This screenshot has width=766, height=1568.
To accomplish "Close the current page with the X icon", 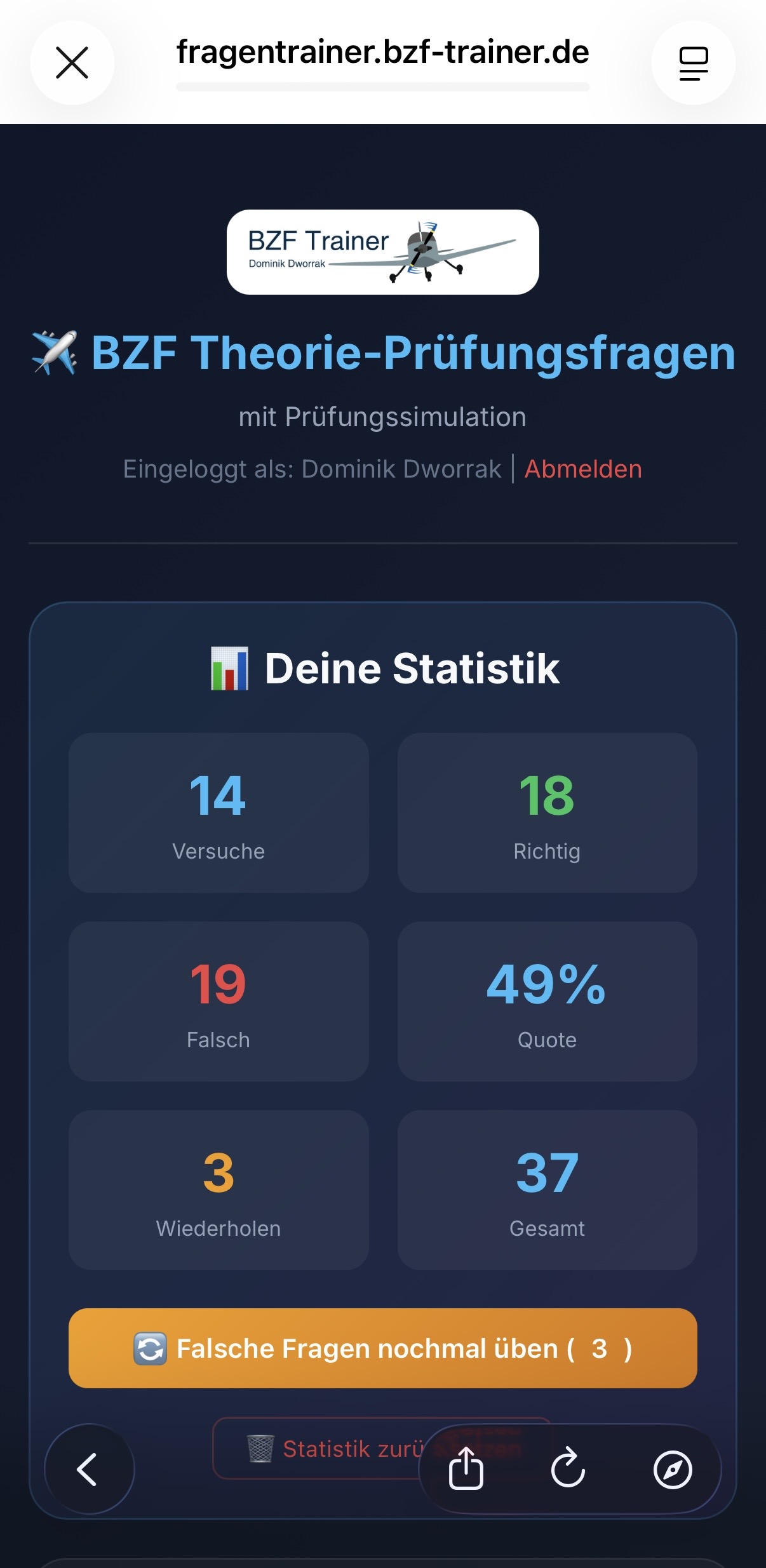I will point(72,62).
